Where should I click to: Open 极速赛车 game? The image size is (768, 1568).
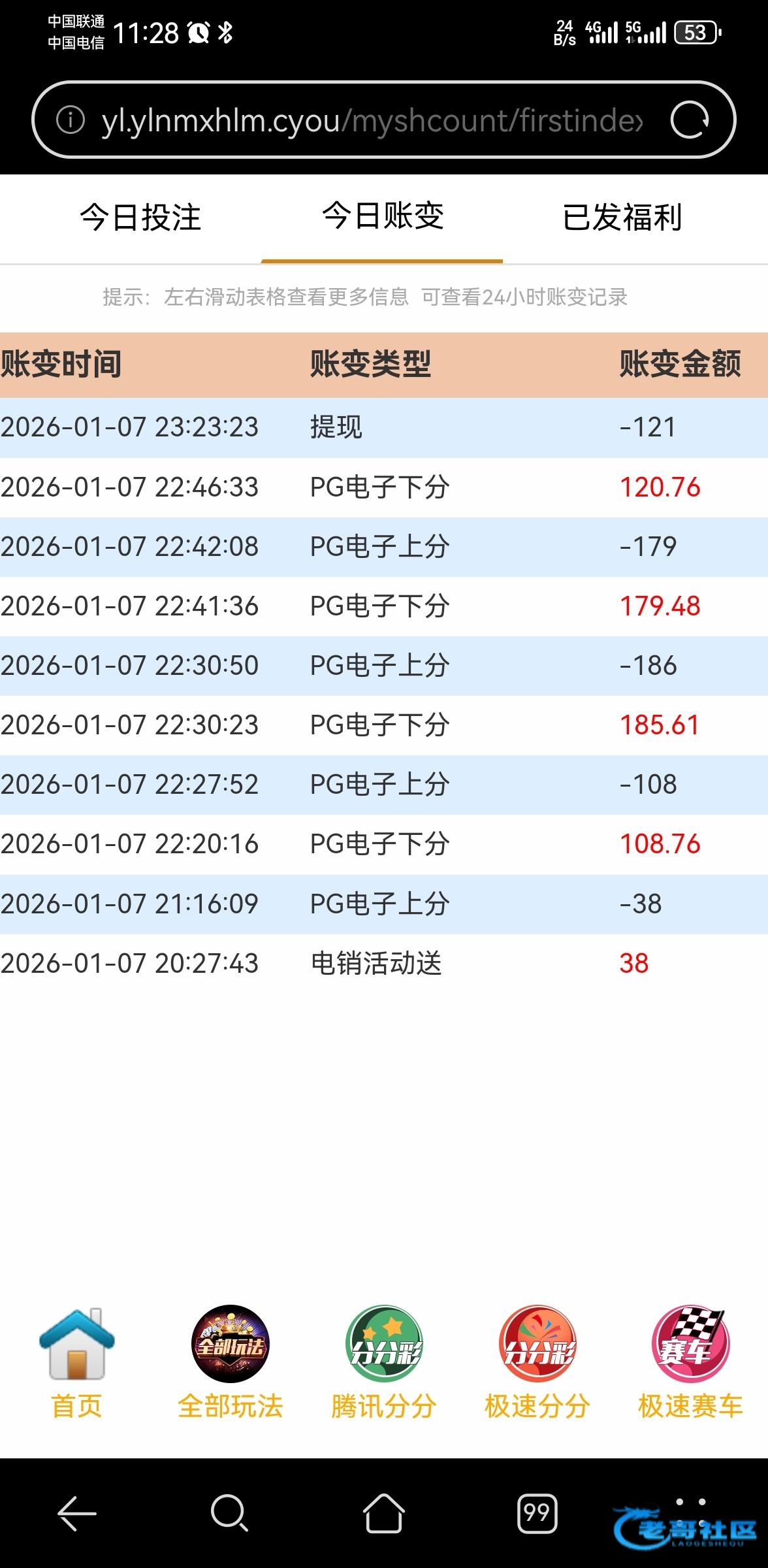click(x=690, y=1362)
